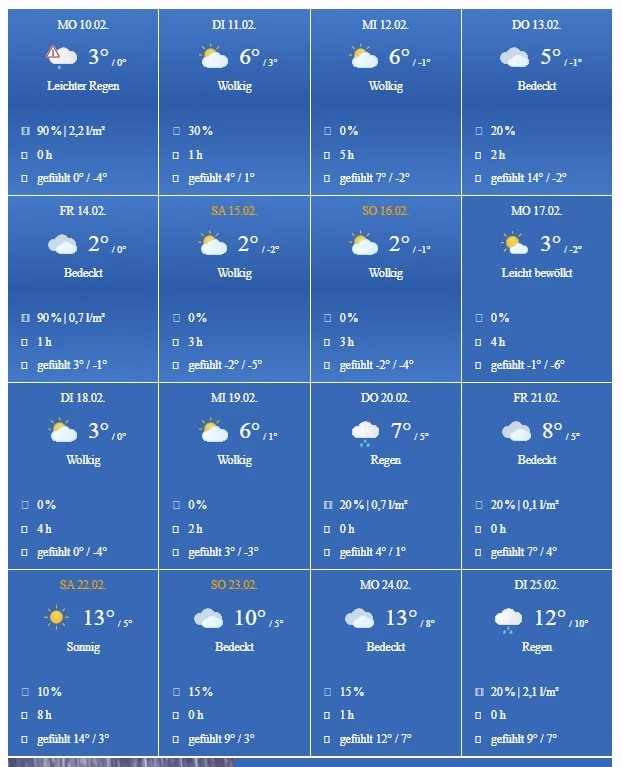The width and height of the screenshot is (622, 767).
Task: Open the DI 25.02. Regen forecast
Action: coord(537,662)
